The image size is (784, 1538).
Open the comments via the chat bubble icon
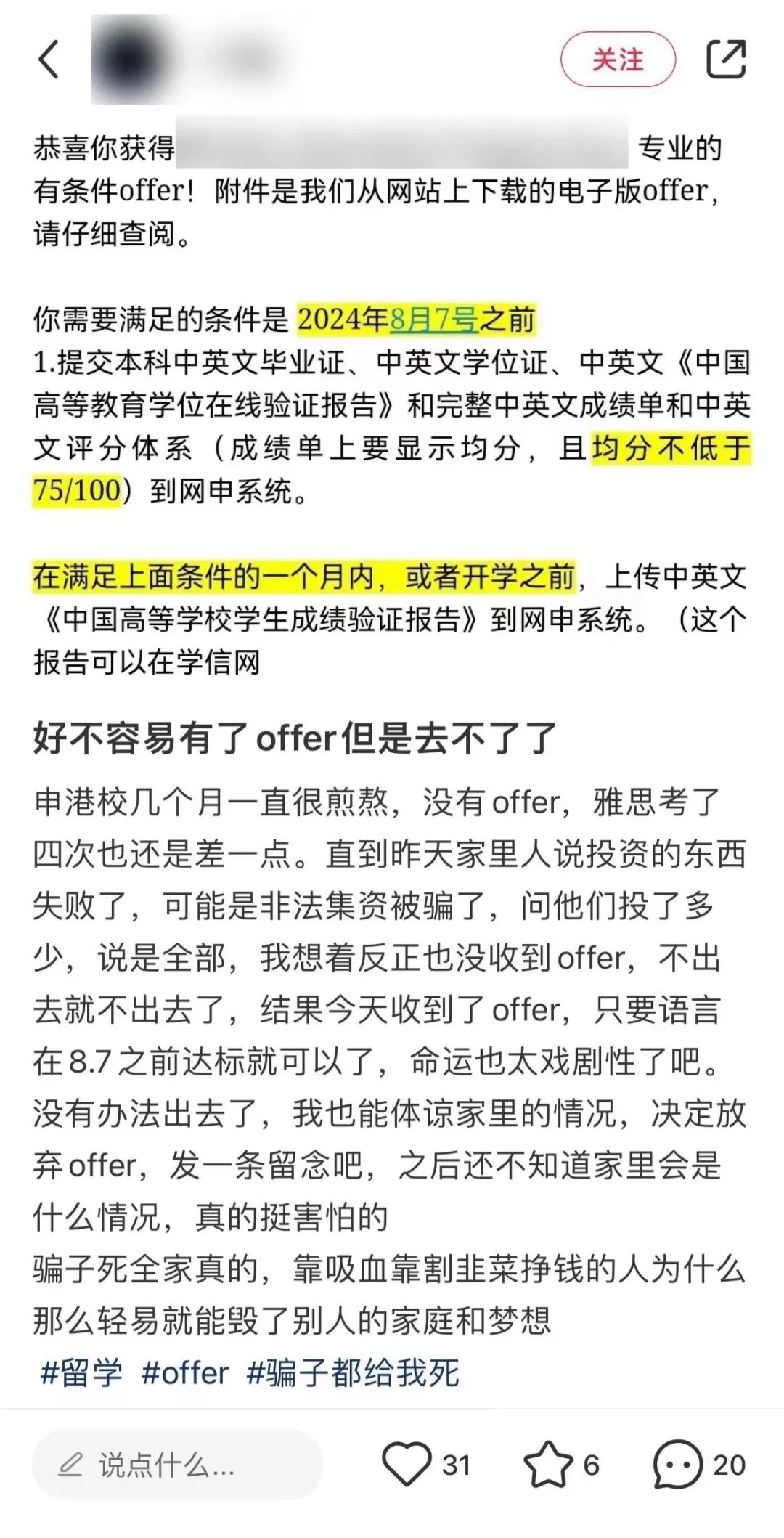coord(678,1465)
